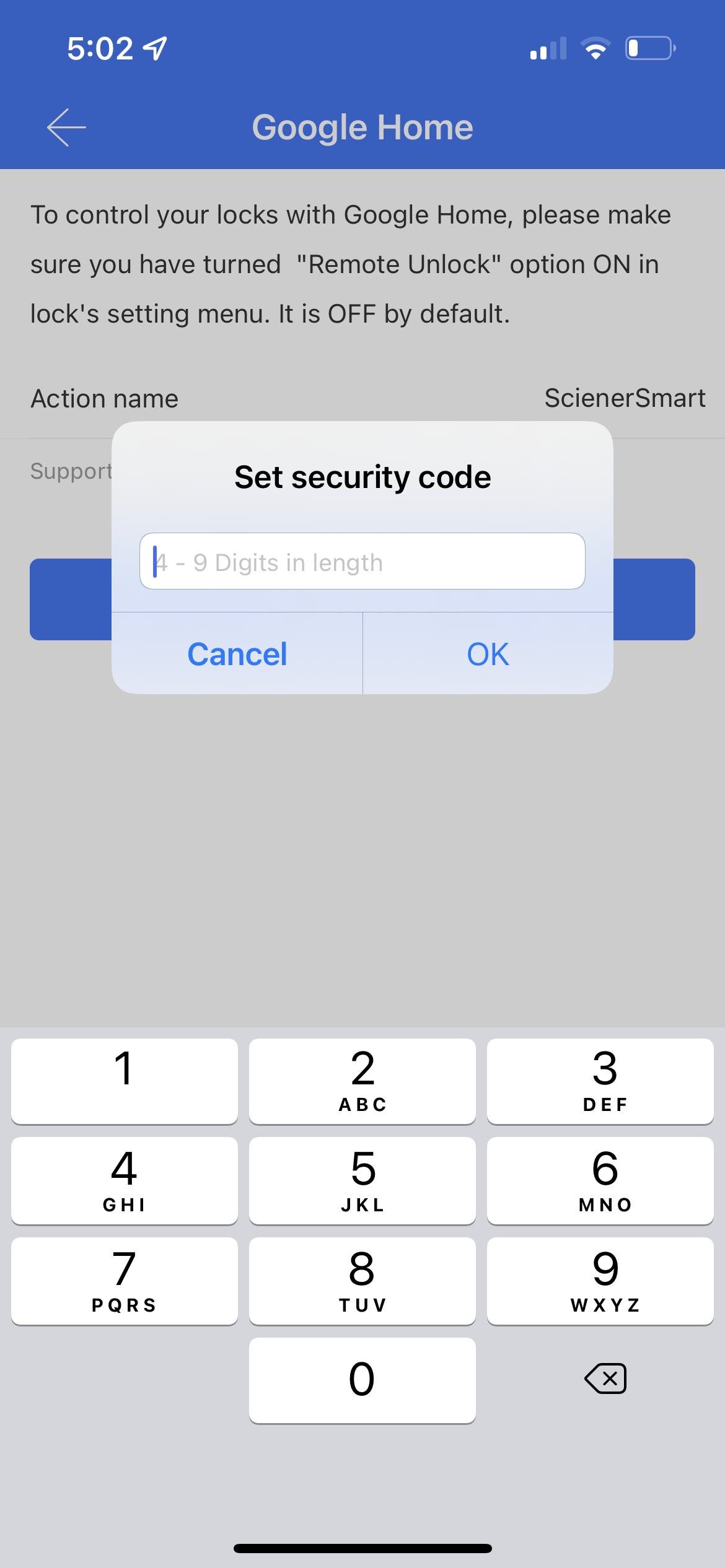Viewport: 725px width, 1568px height.
Task: Confirm the security code with OK
Action: 488,654
